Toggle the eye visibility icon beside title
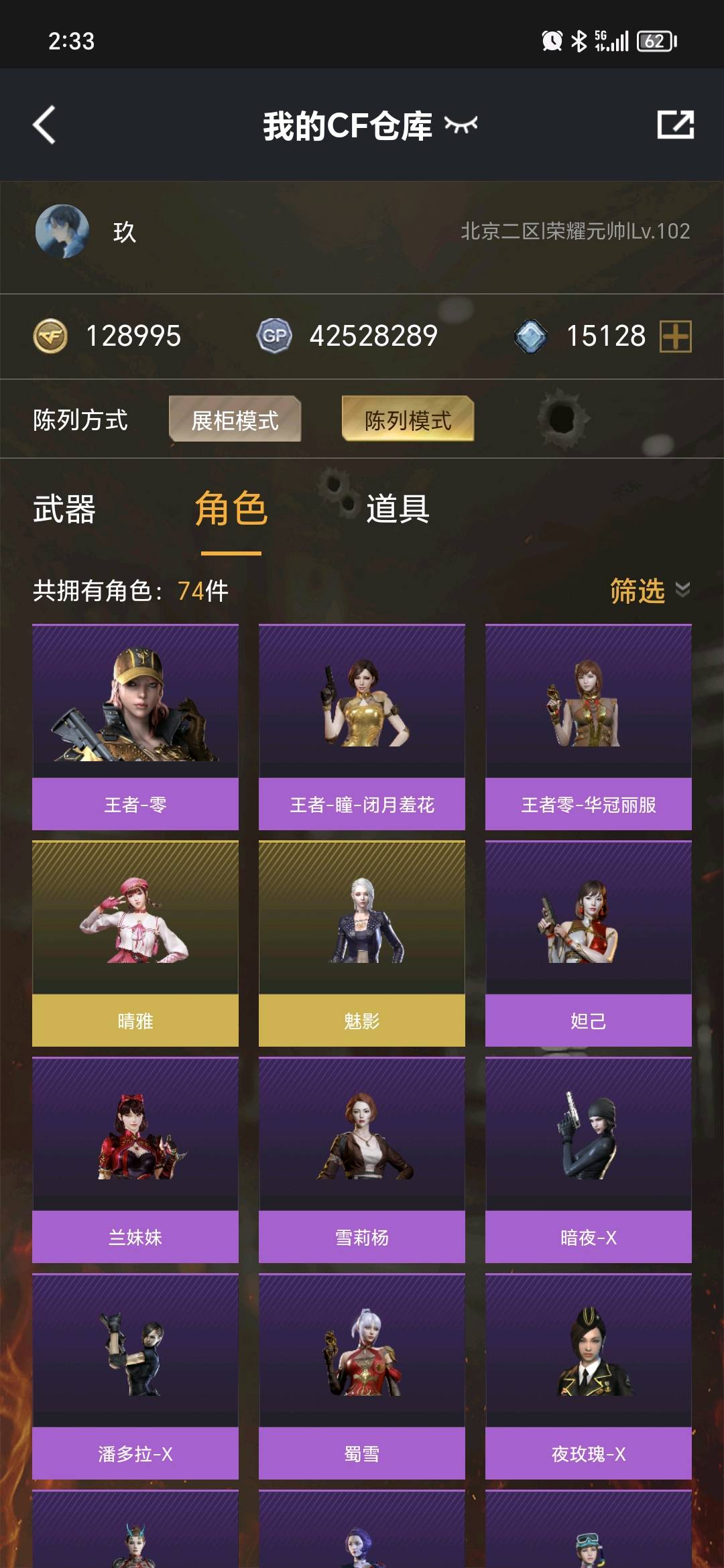The image size is (724, 1568). (x=461, y=125)
